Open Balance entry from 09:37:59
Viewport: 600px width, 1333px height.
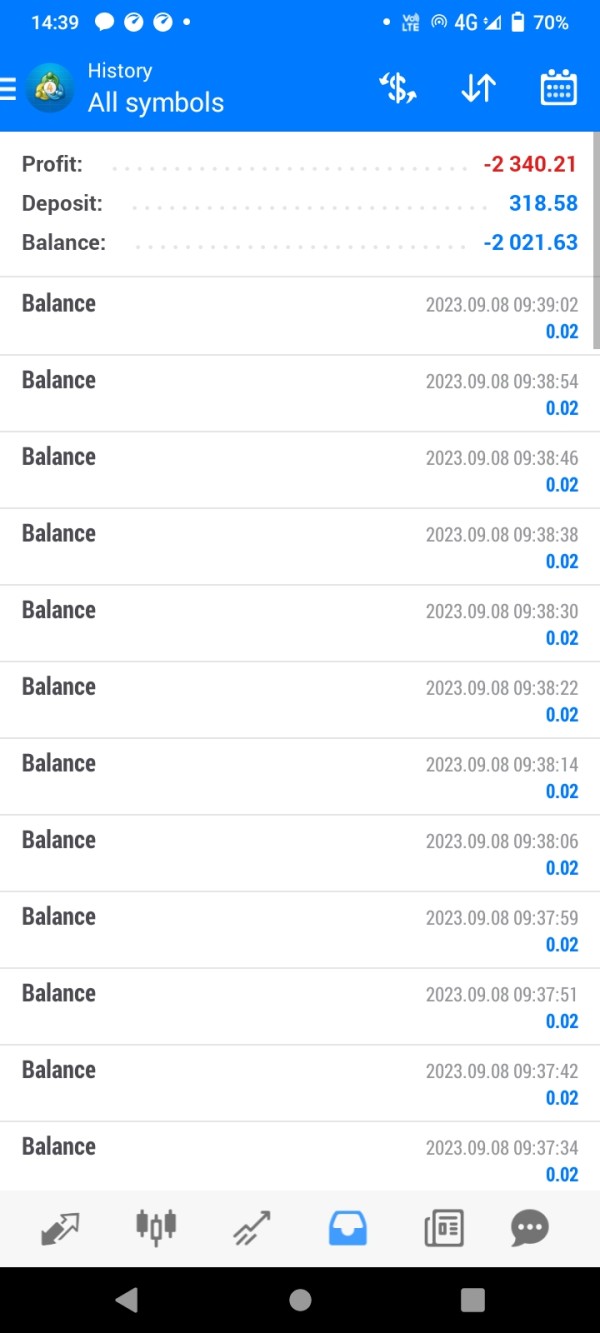[x=300, y=930]
